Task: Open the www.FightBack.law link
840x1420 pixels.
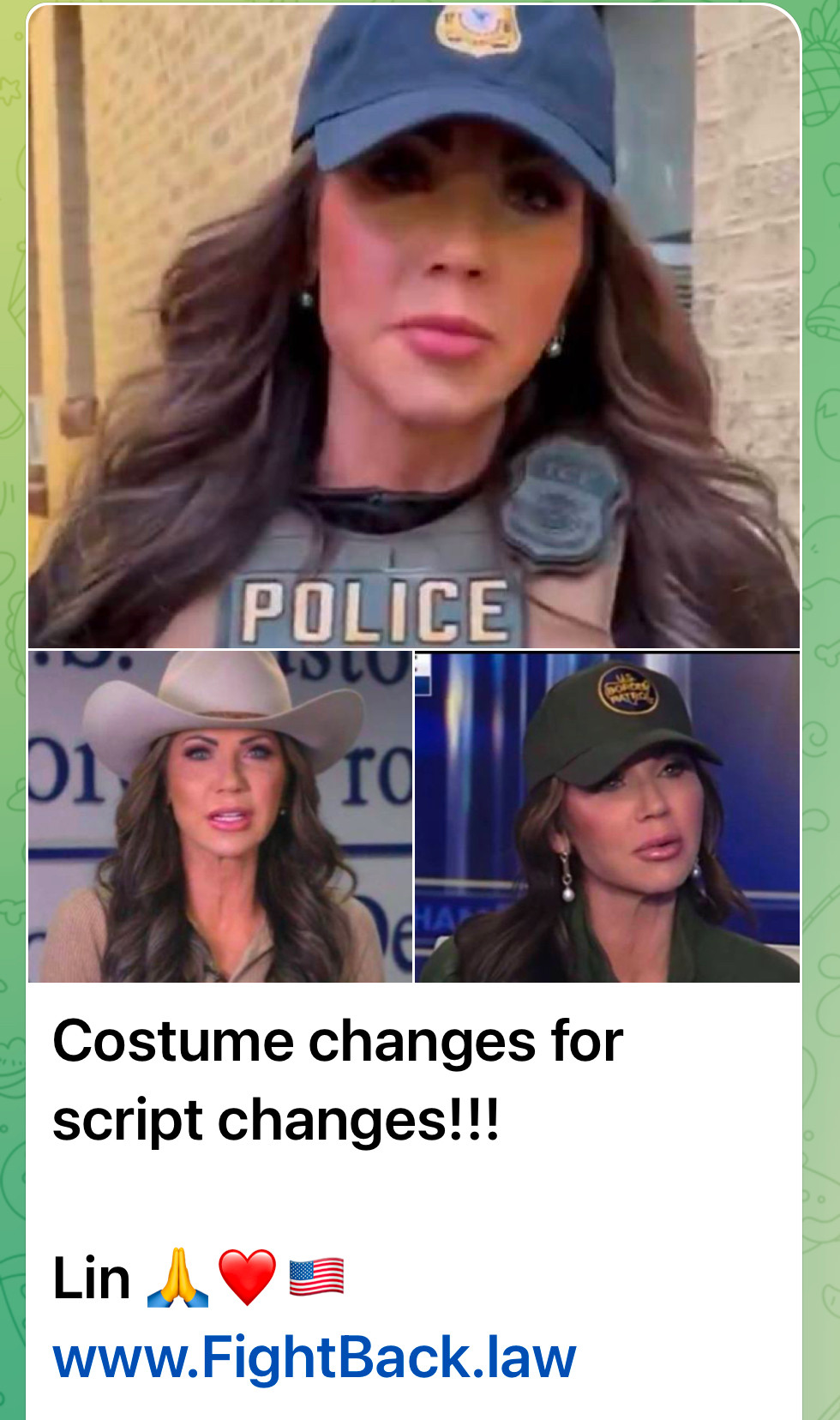Action: pyautogui.click(x=314, y=1357)
